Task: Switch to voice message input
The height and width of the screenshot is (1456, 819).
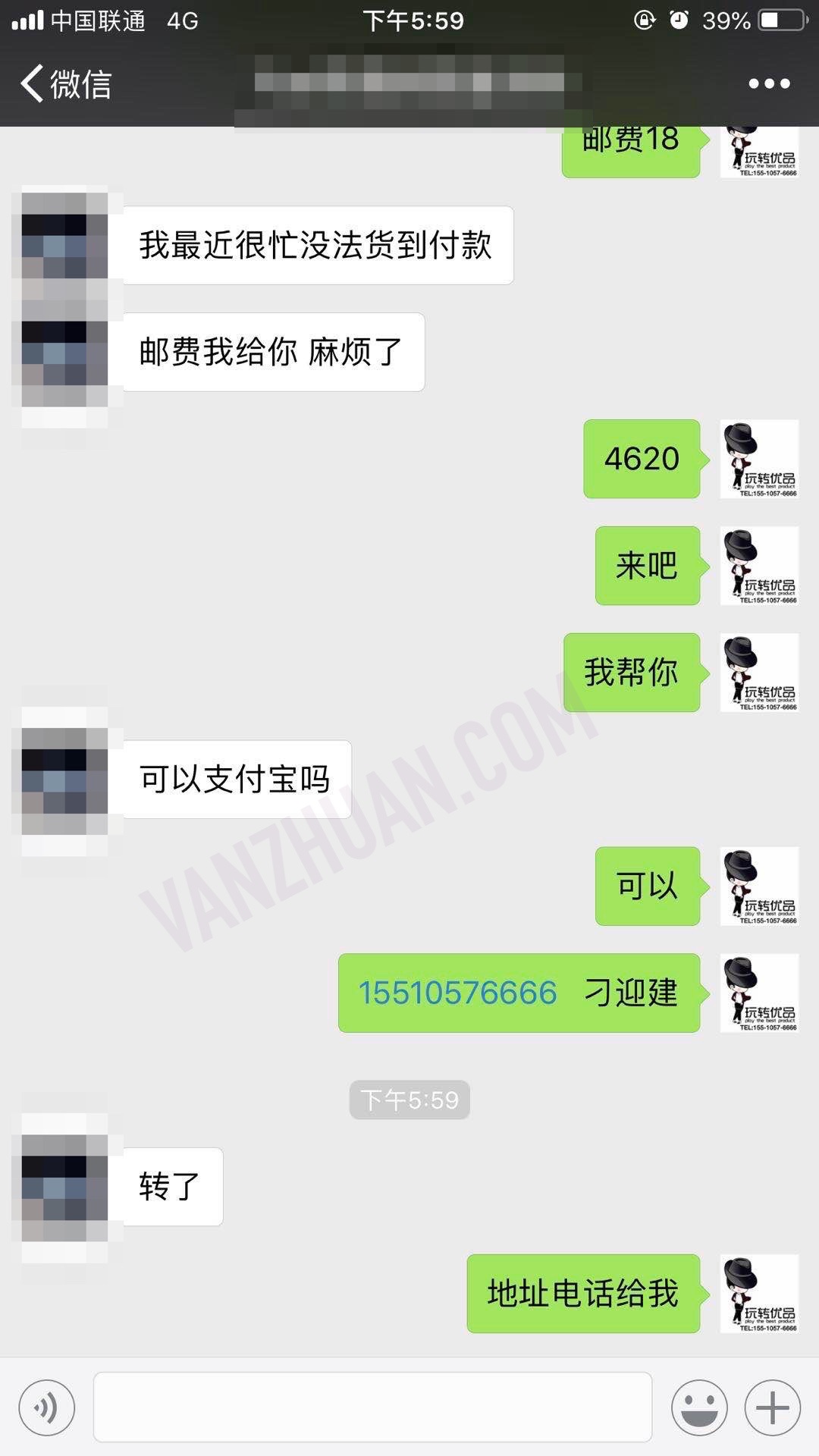Action: click(x=47, y=1408)
